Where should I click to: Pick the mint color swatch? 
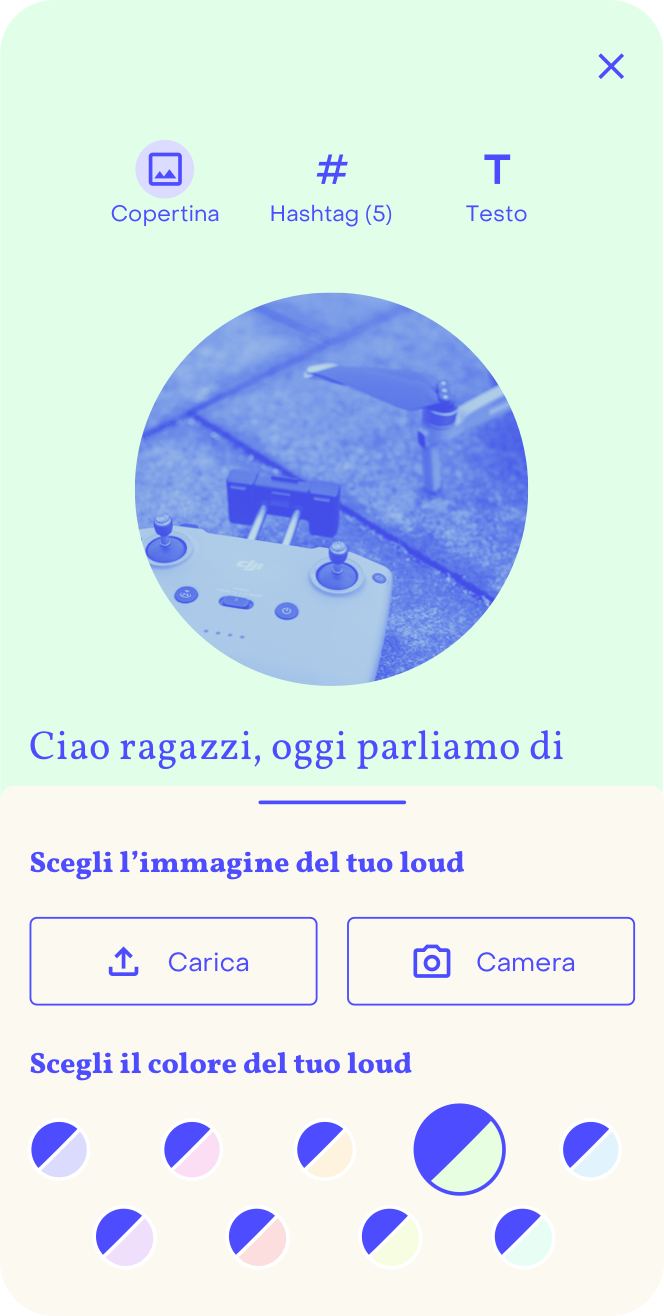coord(524,1237)
